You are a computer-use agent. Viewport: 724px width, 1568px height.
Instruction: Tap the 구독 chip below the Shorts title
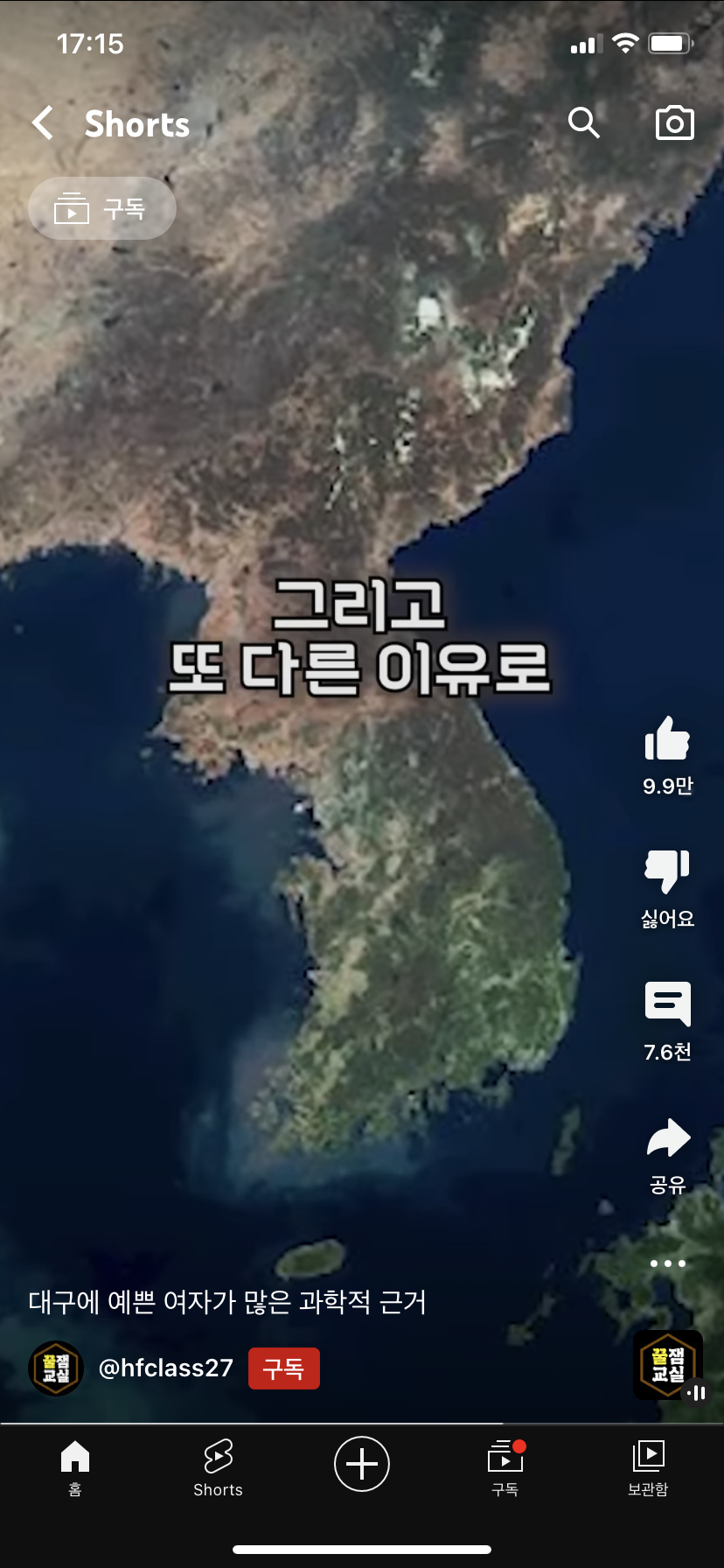coord(102,208)
